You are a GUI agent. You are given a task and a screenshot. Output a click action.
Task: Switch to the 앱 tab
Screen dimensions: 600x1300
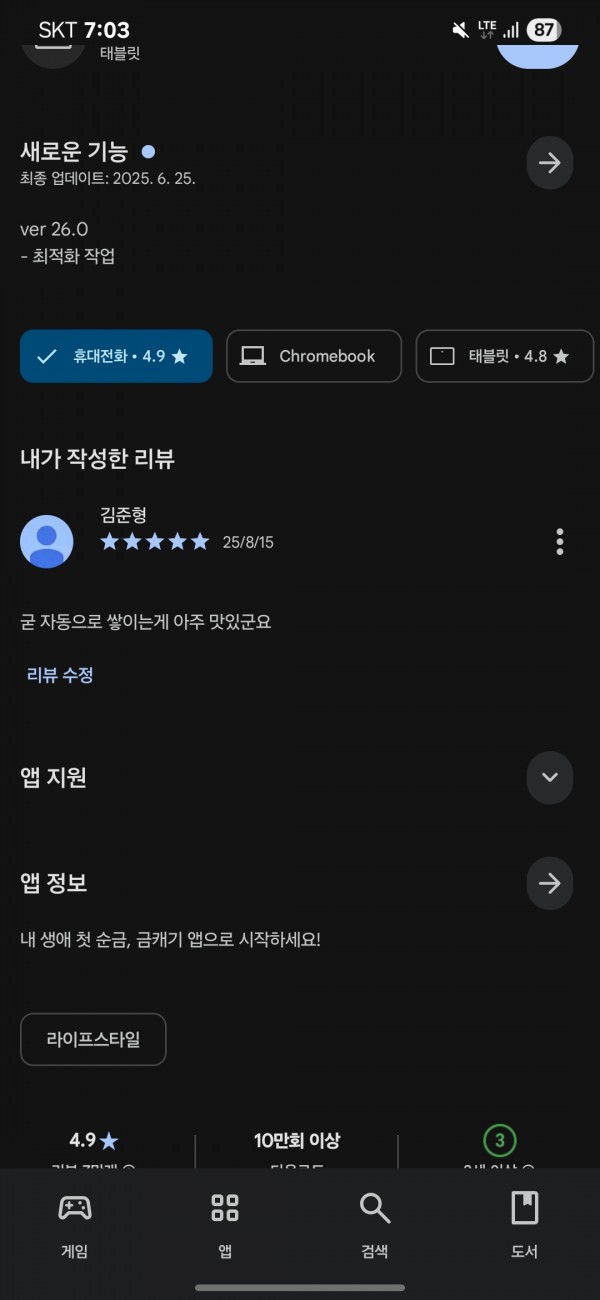(x=225, y=1224)
